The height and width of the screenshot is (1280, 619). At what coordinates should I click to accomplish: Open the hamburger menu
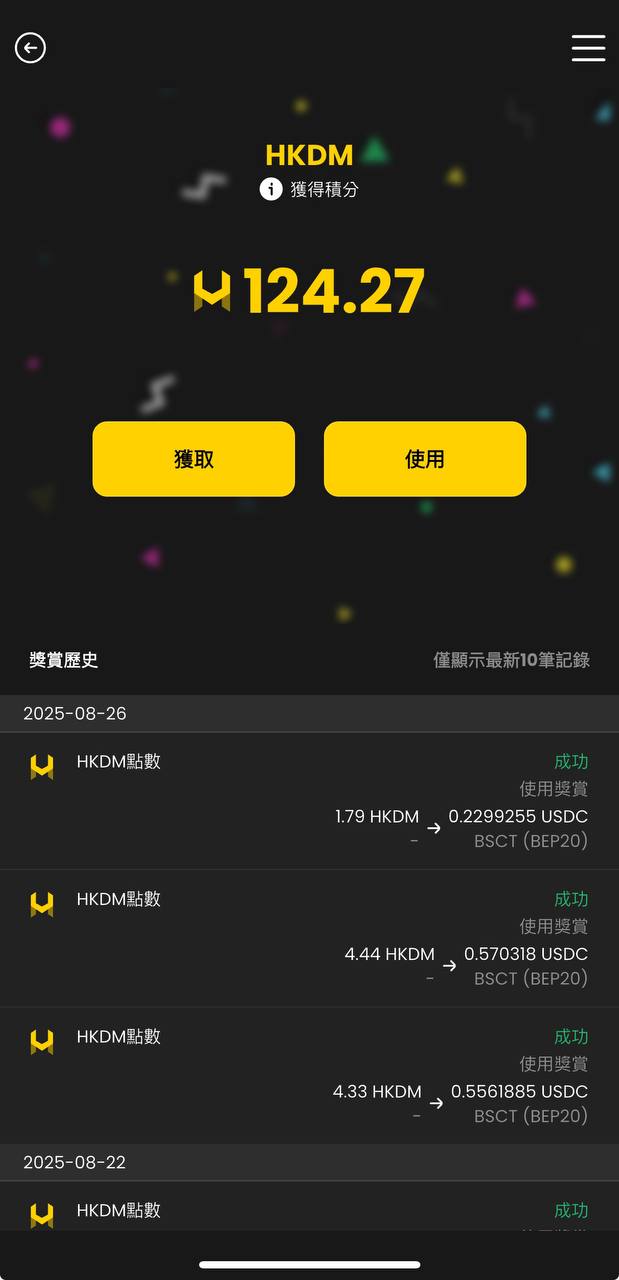[588, 48]
